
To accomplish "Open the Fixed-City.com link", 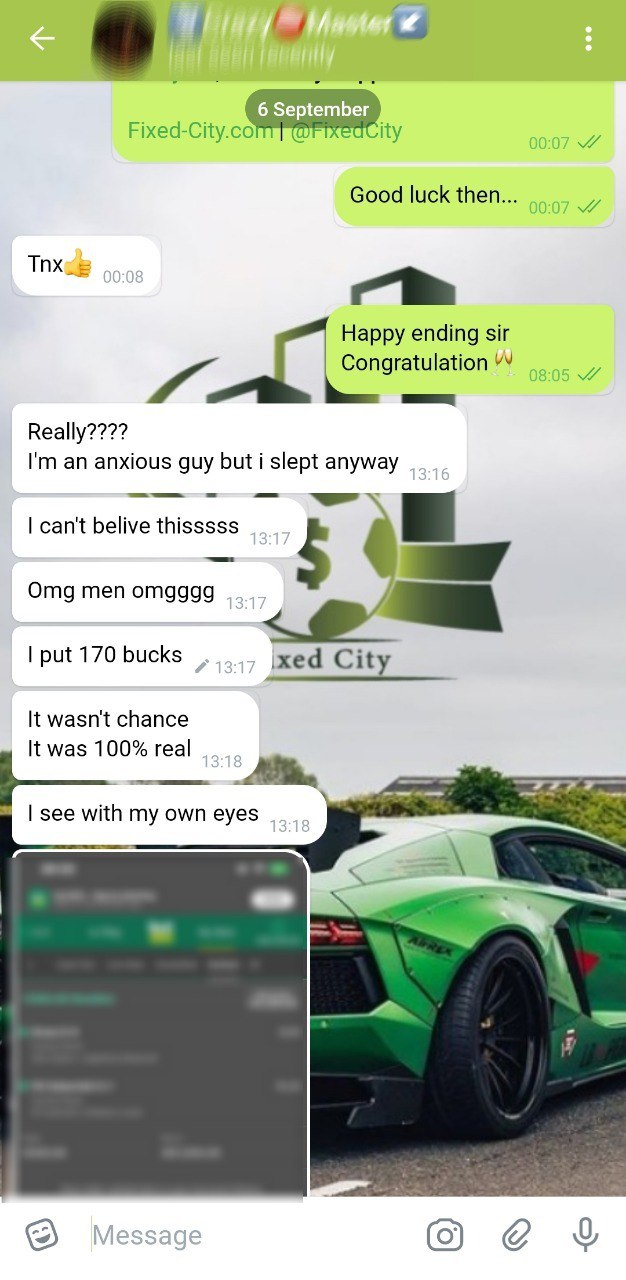I will [x=200, y=132].
